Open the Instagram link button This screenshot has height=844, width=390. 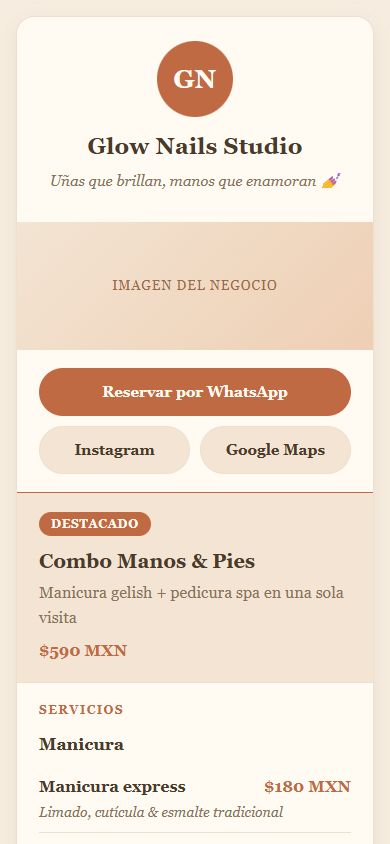(114, 450)
